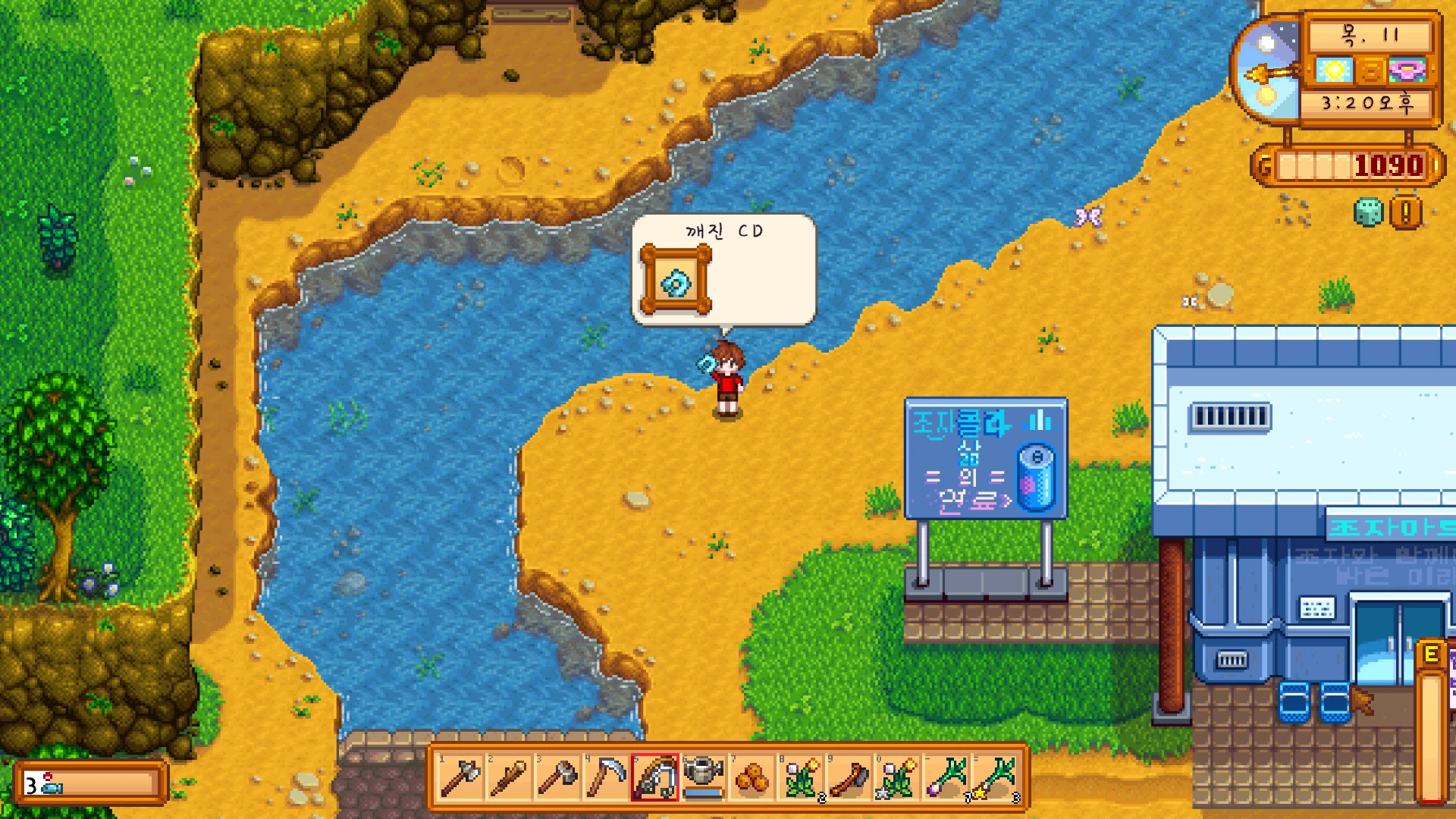This screenshot has width=1456, height=819.
Task: Equip the scythe in slot 4
Action: (x=606, y=777)
